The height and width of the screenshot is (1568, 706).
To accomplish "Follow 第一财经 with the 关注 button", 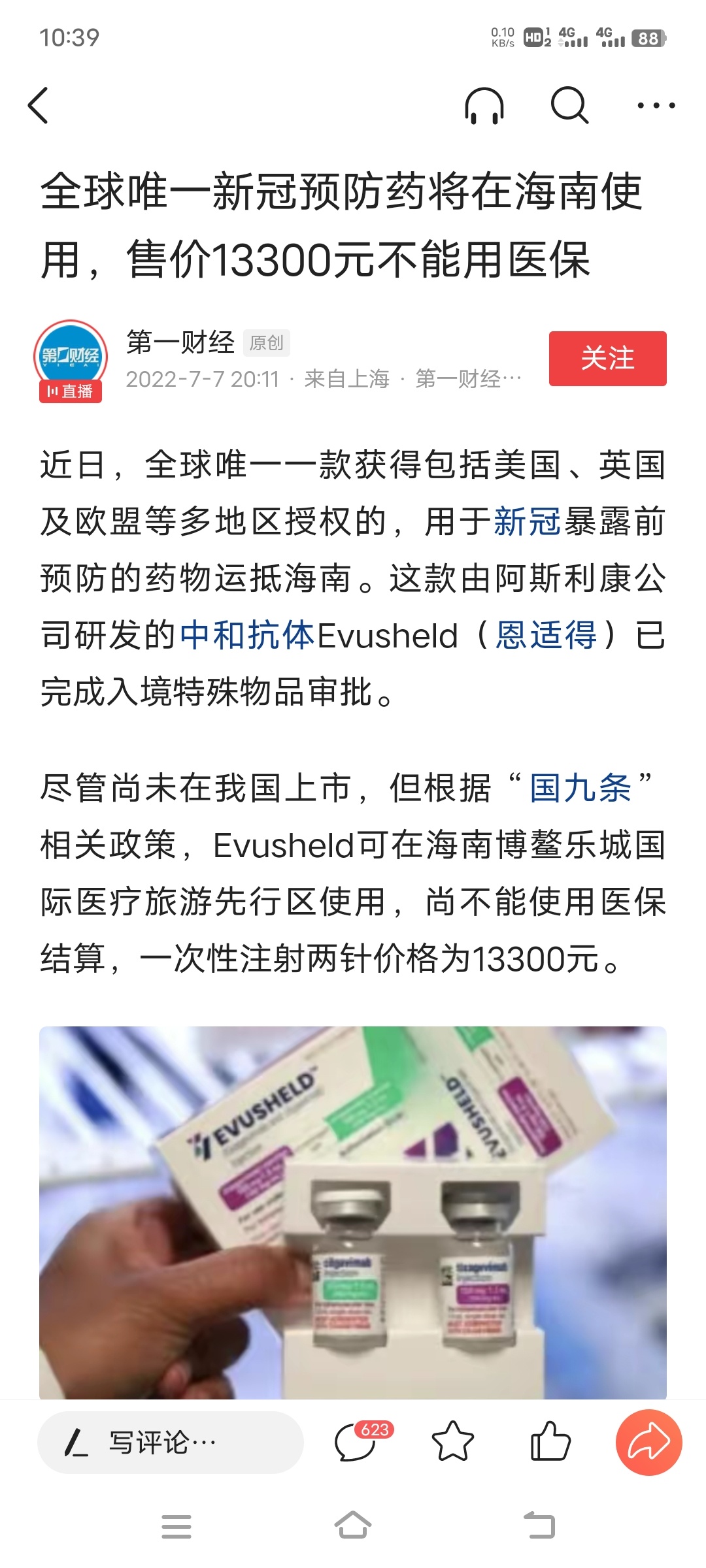I will pyautogui.click(x=607, y=359).
